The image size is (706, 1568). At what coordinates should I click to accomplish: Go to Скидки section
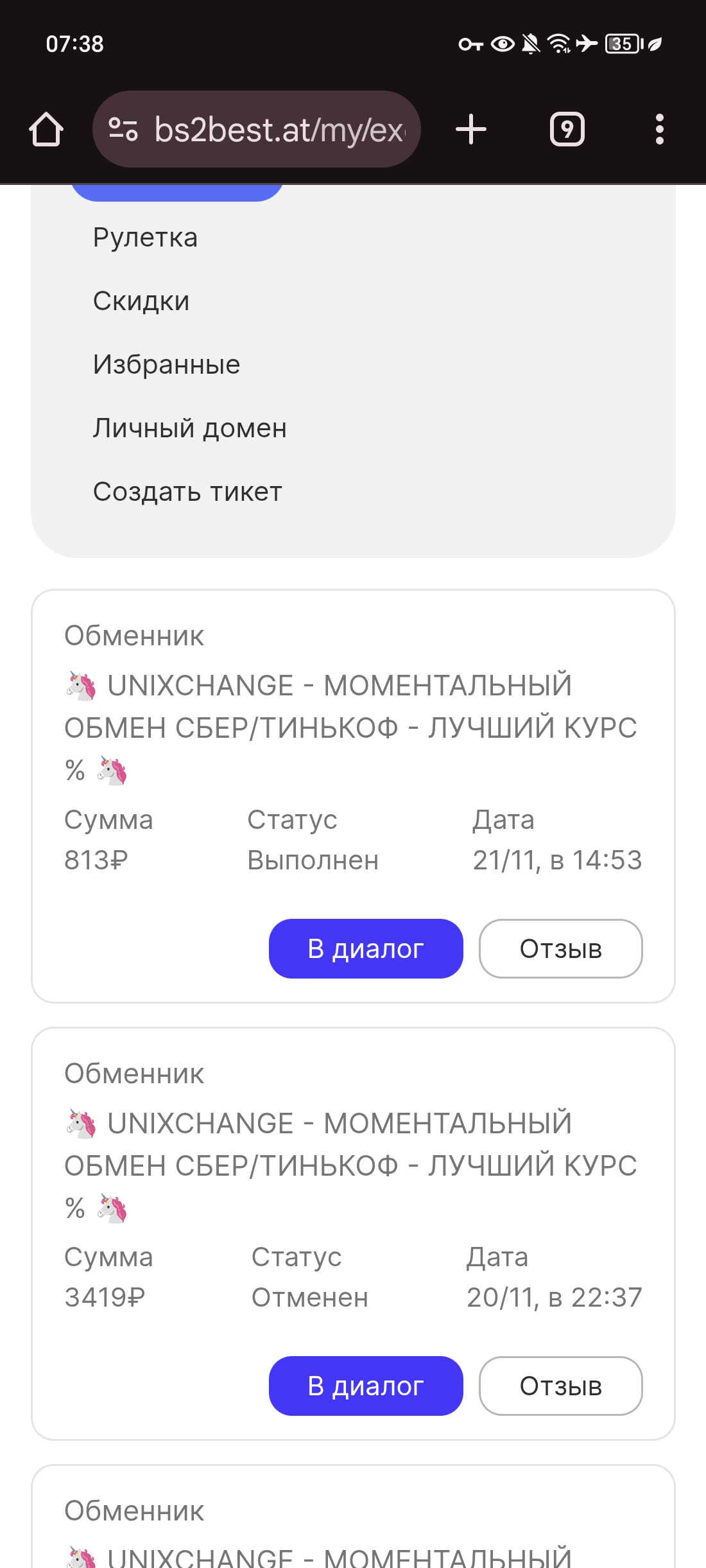(x=141, y=301)
